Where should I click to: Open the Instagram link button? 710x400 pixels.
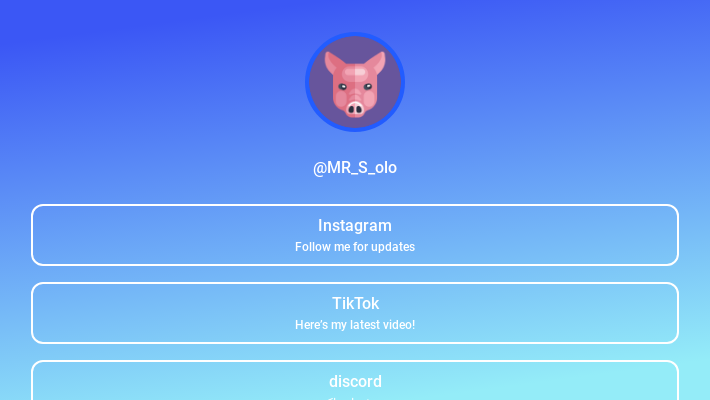(x=355, y=235)
